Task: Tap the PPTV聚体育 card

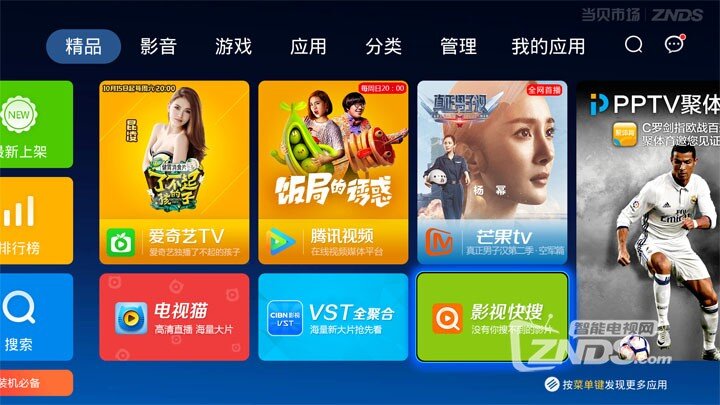Action: 650,220
